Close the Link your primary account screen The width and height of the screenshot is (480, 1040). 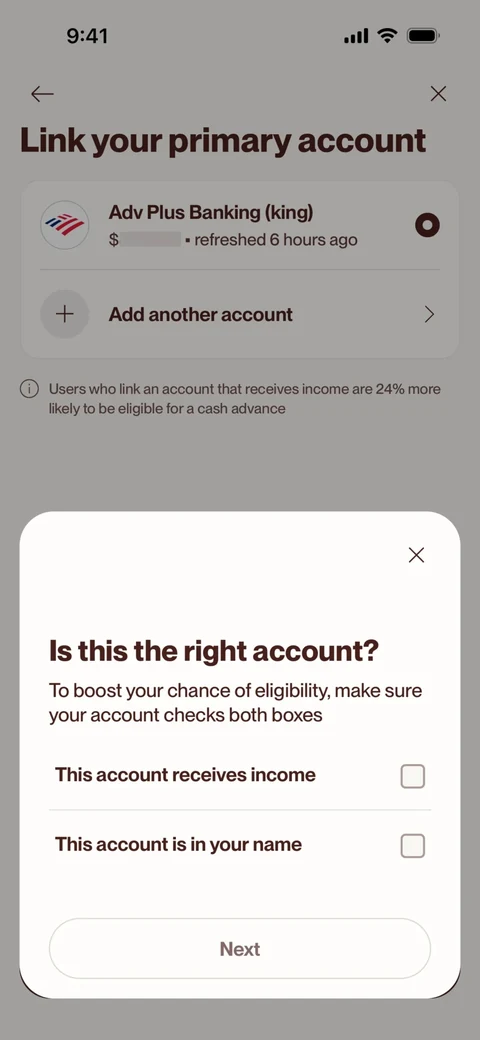click(x=438, y=94)
